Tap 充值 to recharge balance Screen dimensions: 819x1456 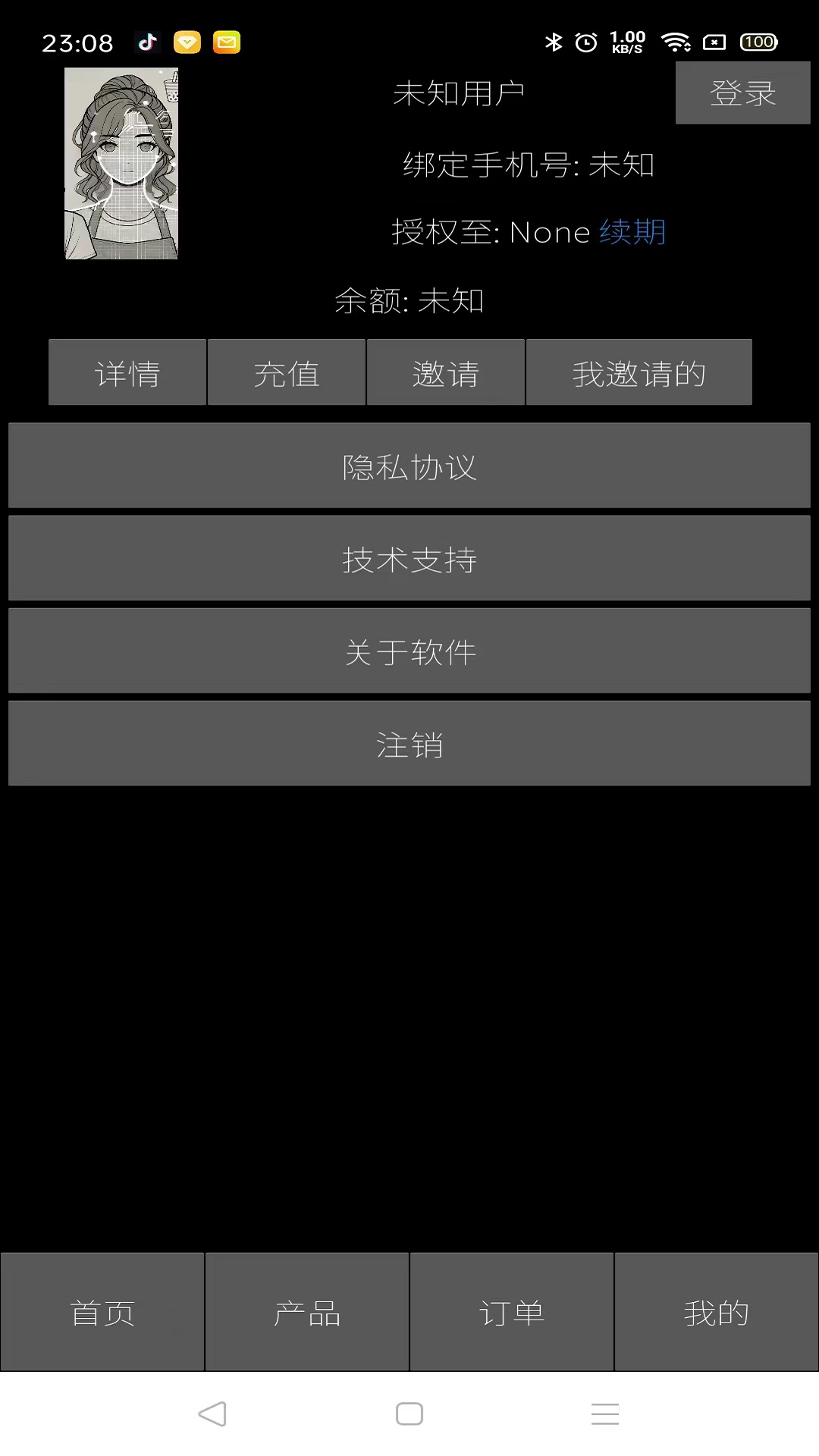point(287,372)
